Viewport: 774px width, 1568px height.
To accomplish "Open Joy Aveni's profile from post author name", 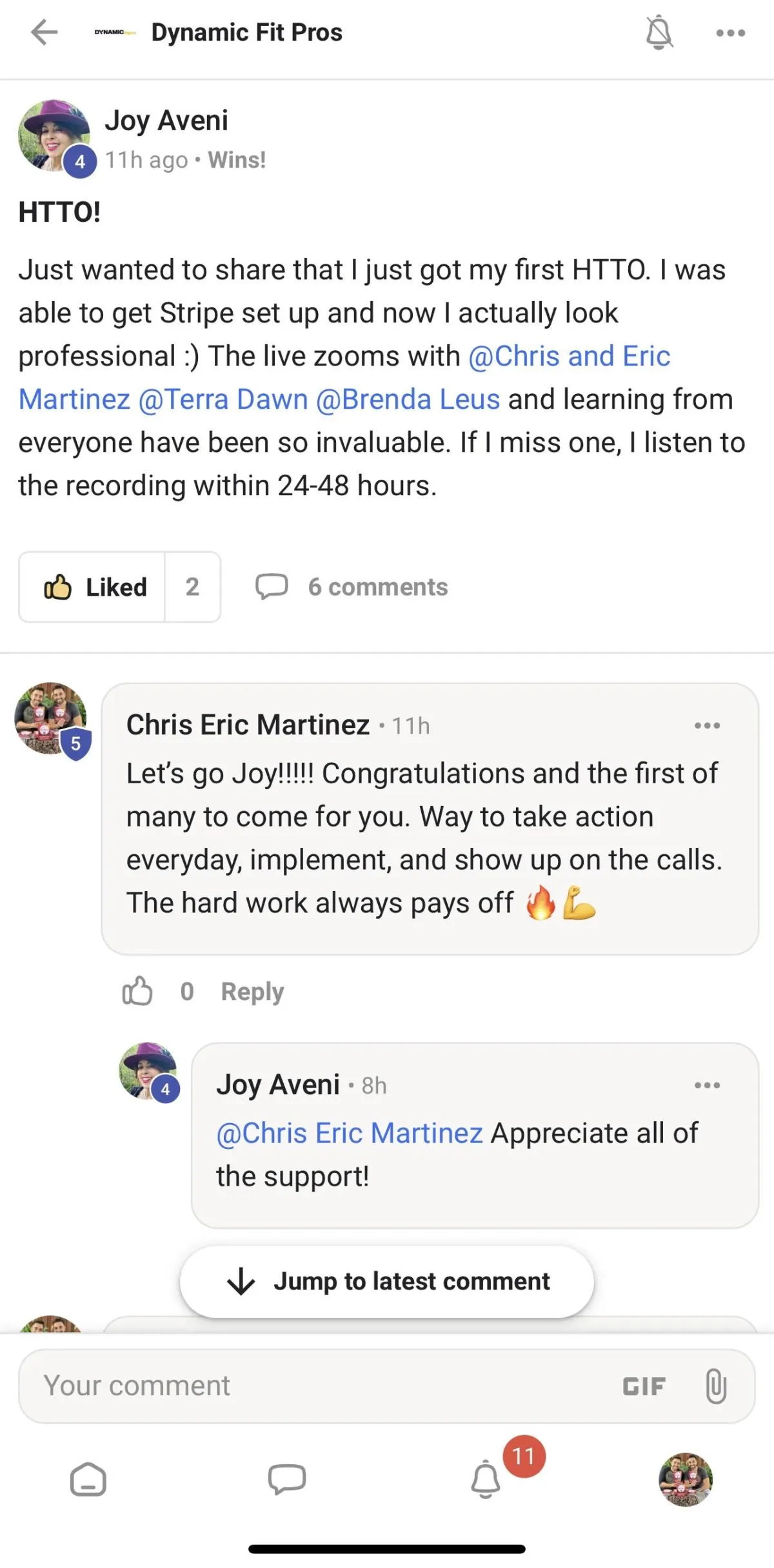I will (x=166, y=121).
